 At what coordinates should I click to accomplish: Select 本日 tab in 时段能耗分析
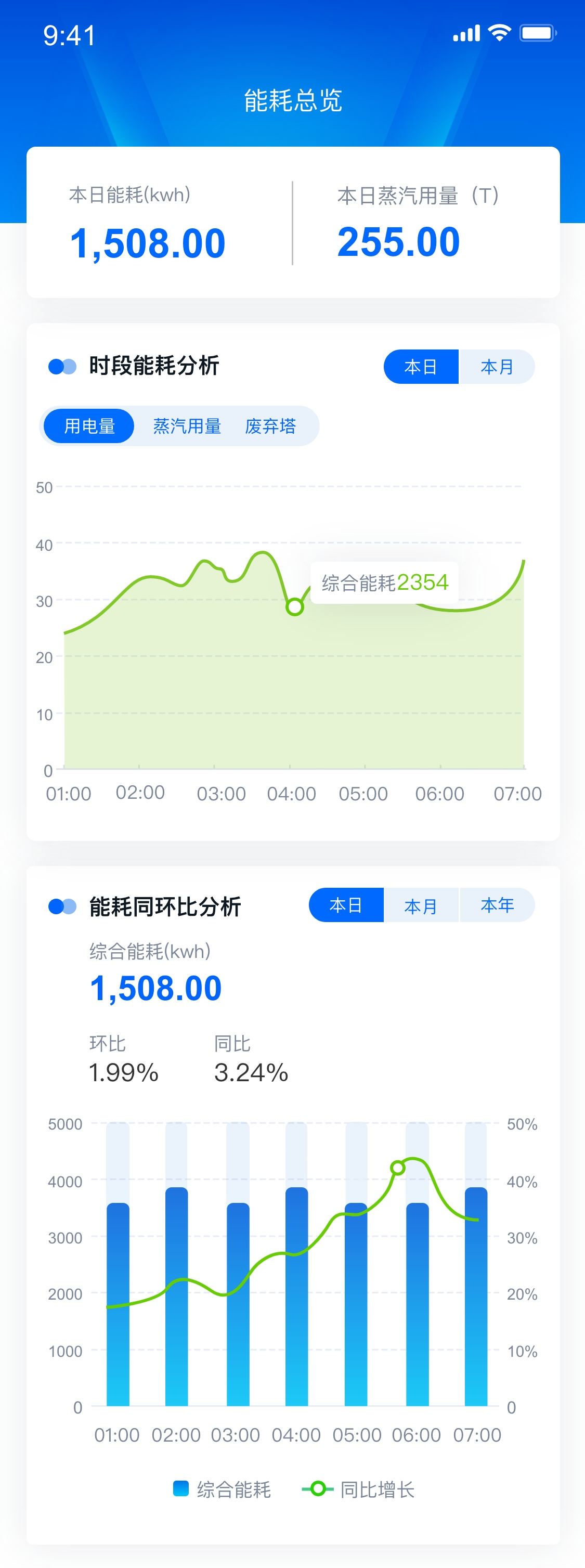tap(421, 367)
